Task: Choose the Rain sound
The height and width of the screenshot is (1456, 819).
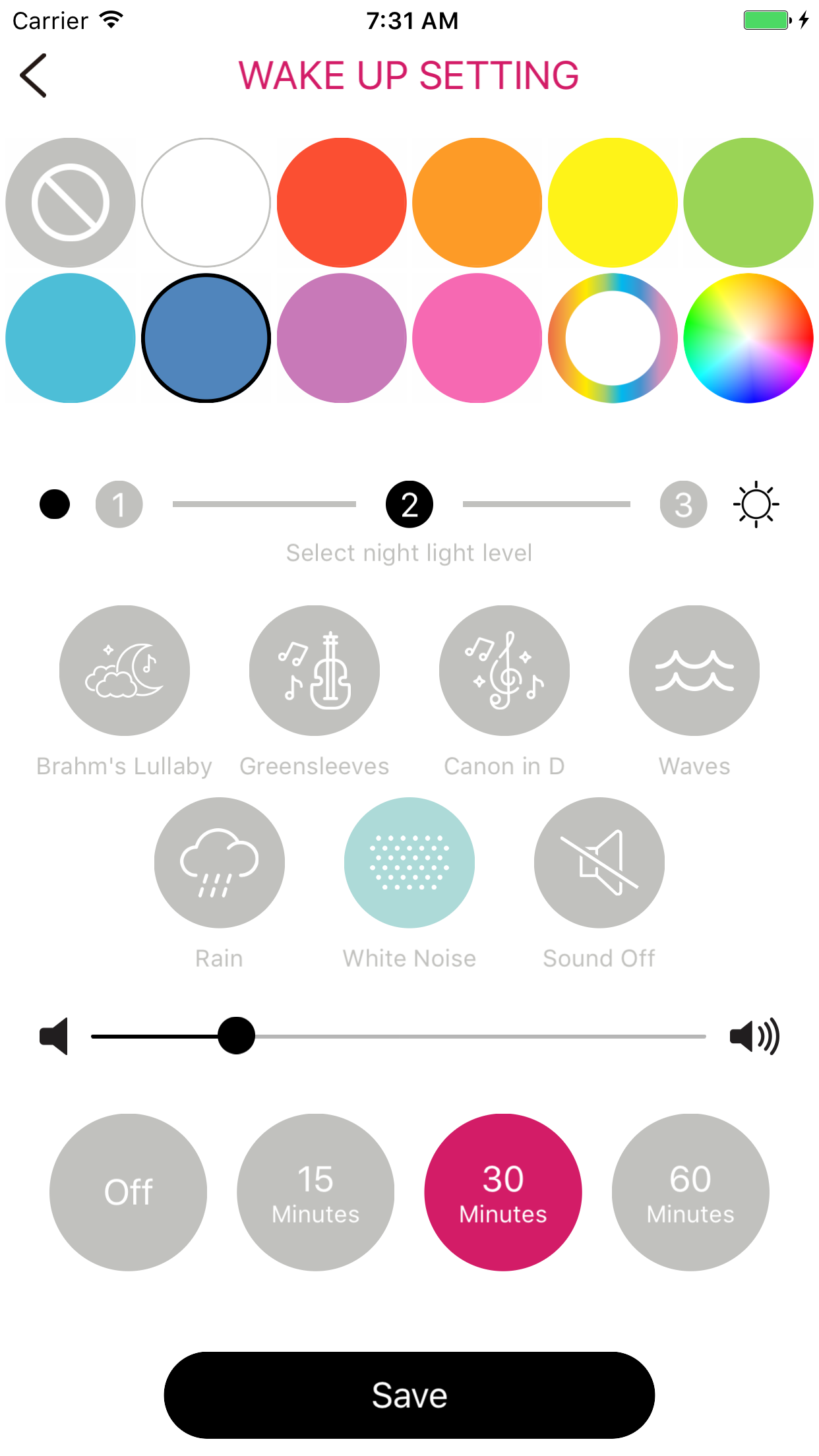Action: (x=220, y=863)
